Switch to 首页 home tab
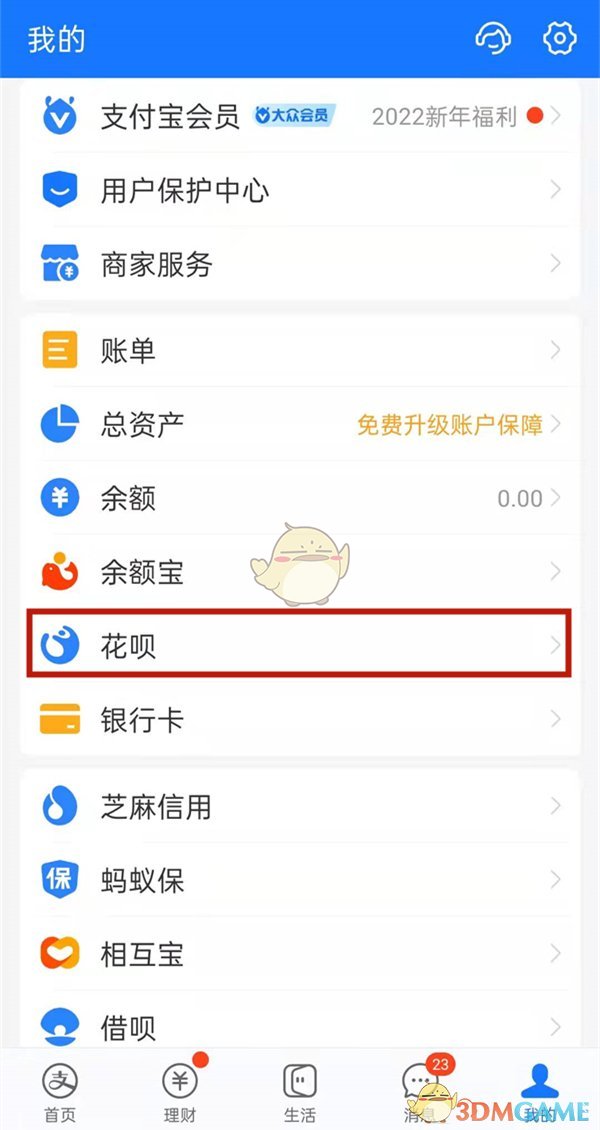Screen dimensions: 600x1130 60,1092
